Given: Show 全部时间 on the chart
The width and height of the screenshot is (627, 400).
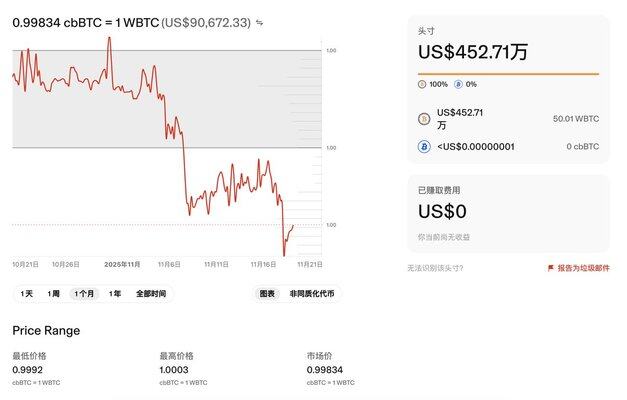Looking at the screenshot, I should pyautogui.click(x=151, y=294).
